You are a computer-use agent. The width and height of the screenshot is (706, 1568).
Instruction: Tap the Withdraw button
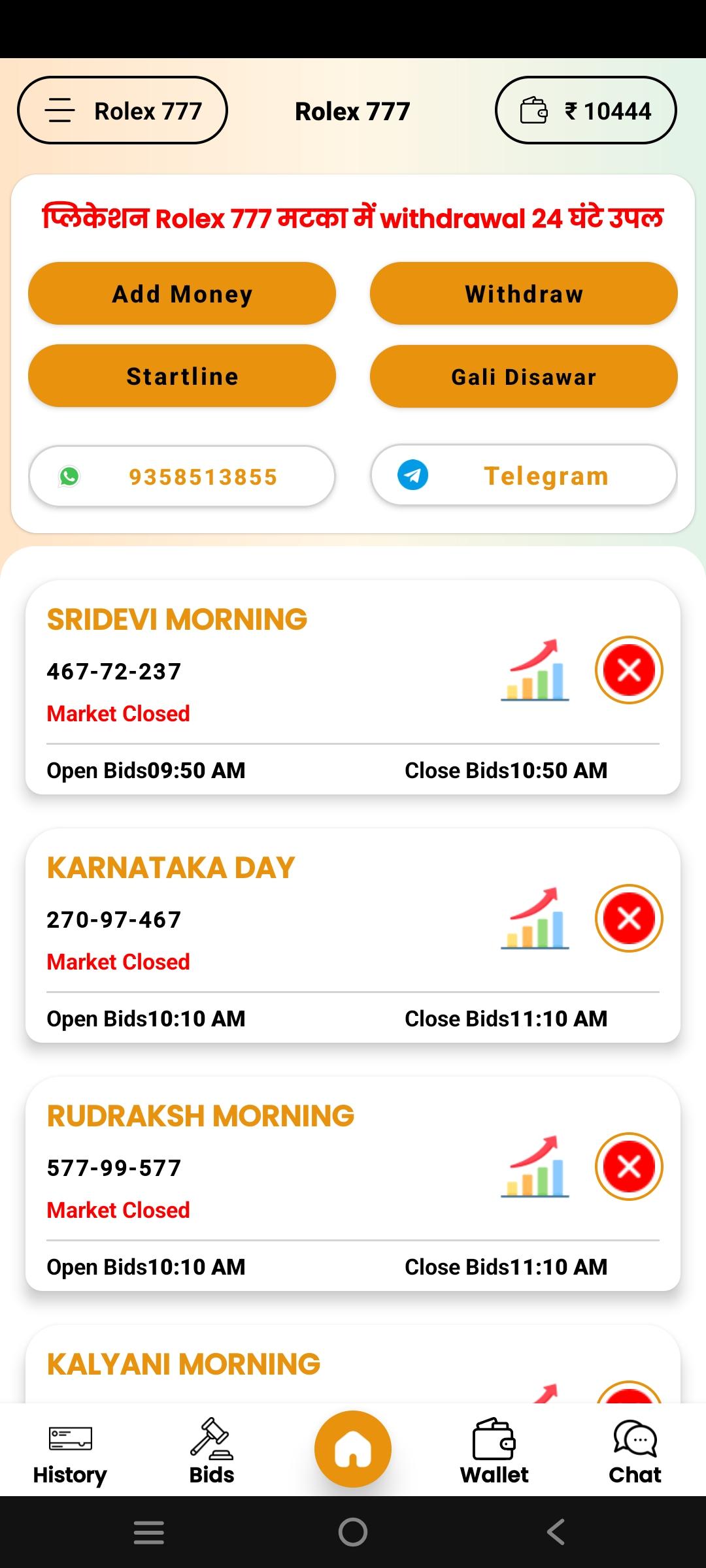524,294
